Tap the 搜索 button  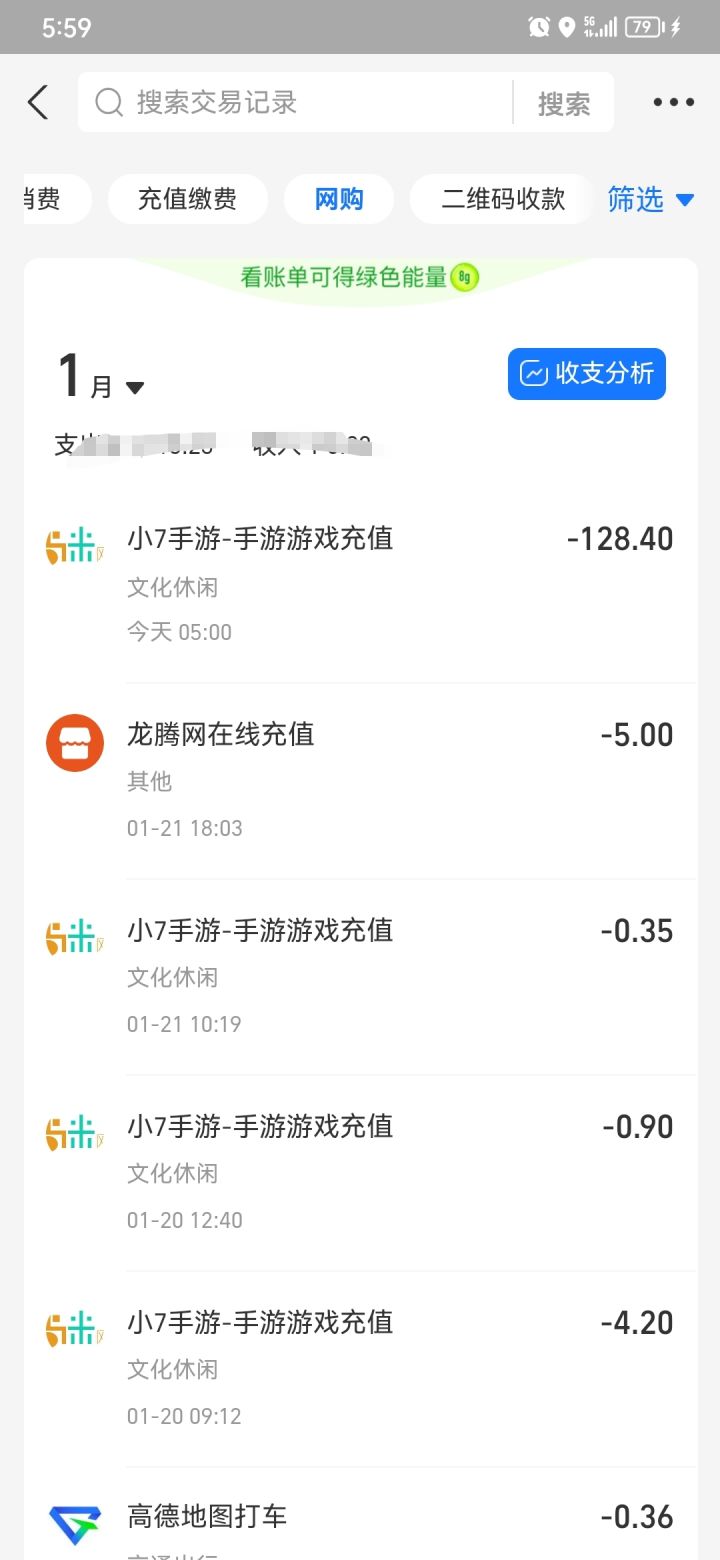(564, 103)
